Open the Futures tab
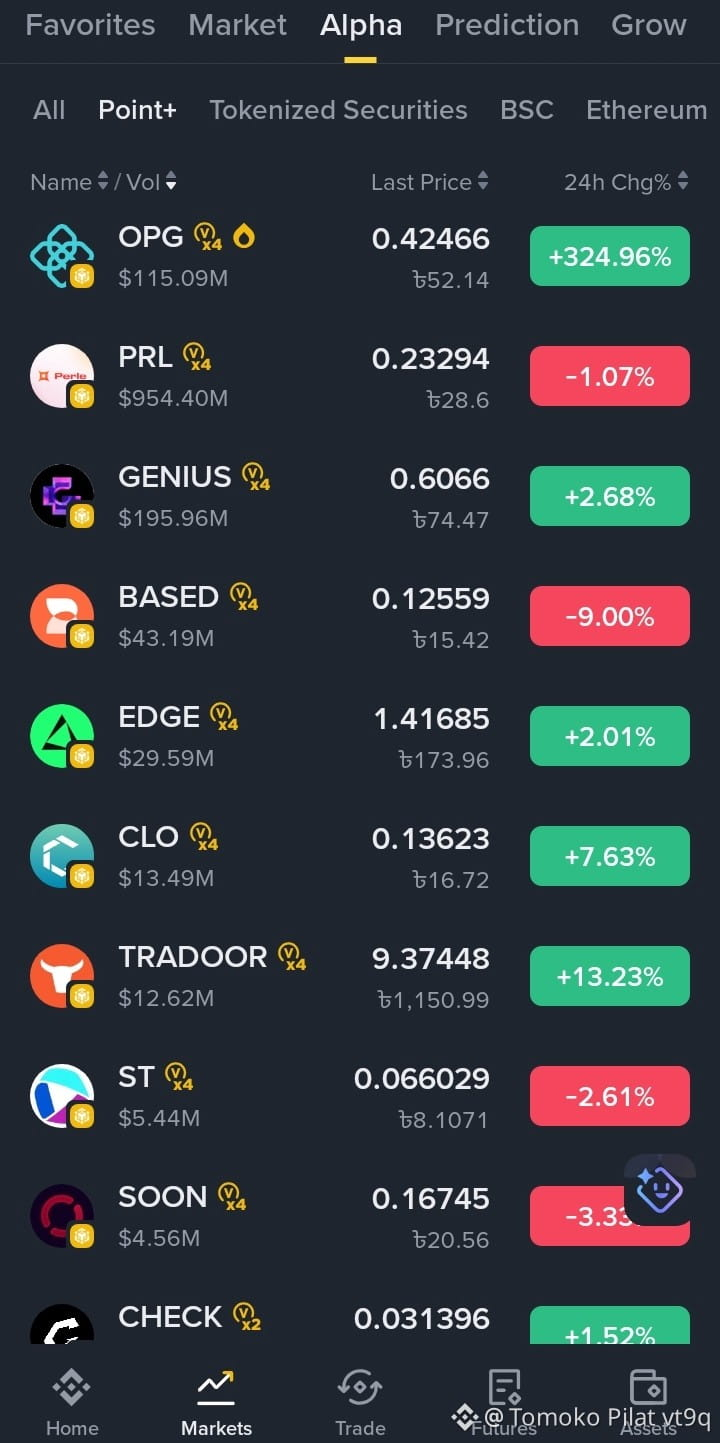This screenshot has height=1443, width=720. click(504, 1403)
